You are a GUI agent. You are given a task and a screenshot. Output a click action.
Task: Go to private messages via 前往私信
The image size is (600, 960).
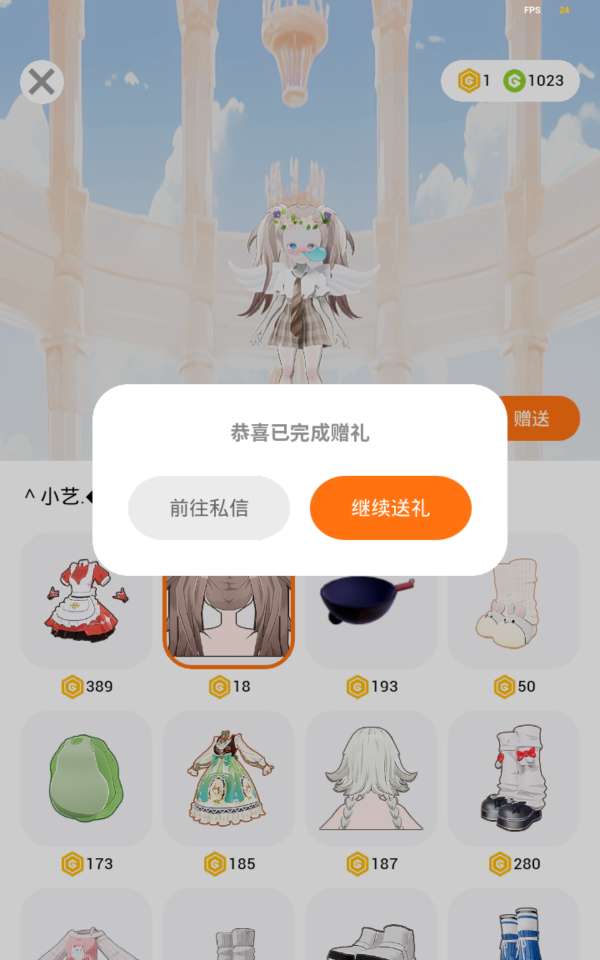point(209,508)
